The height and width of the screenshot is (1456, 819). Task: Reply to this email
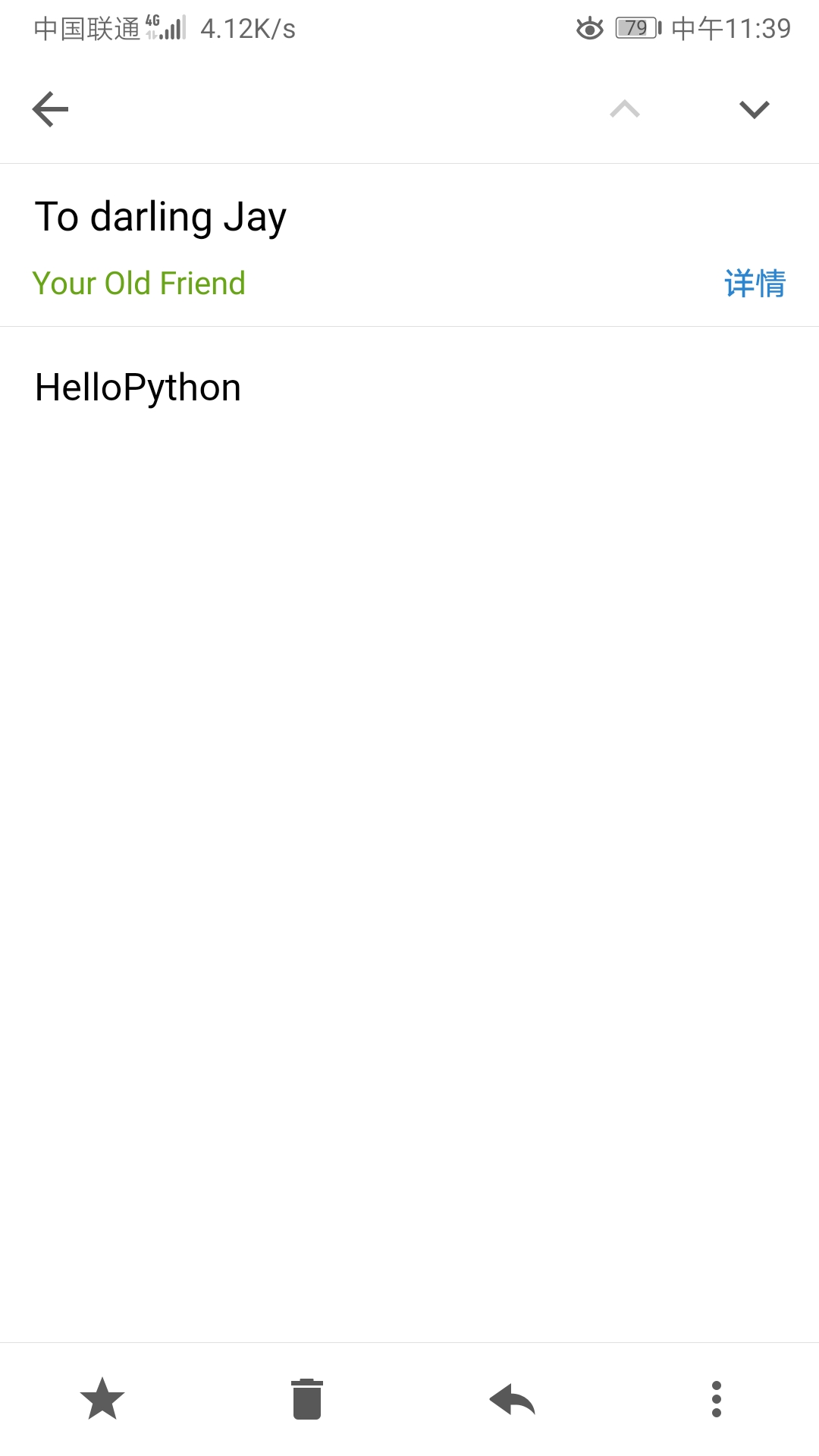click(x=513, y=1399)
